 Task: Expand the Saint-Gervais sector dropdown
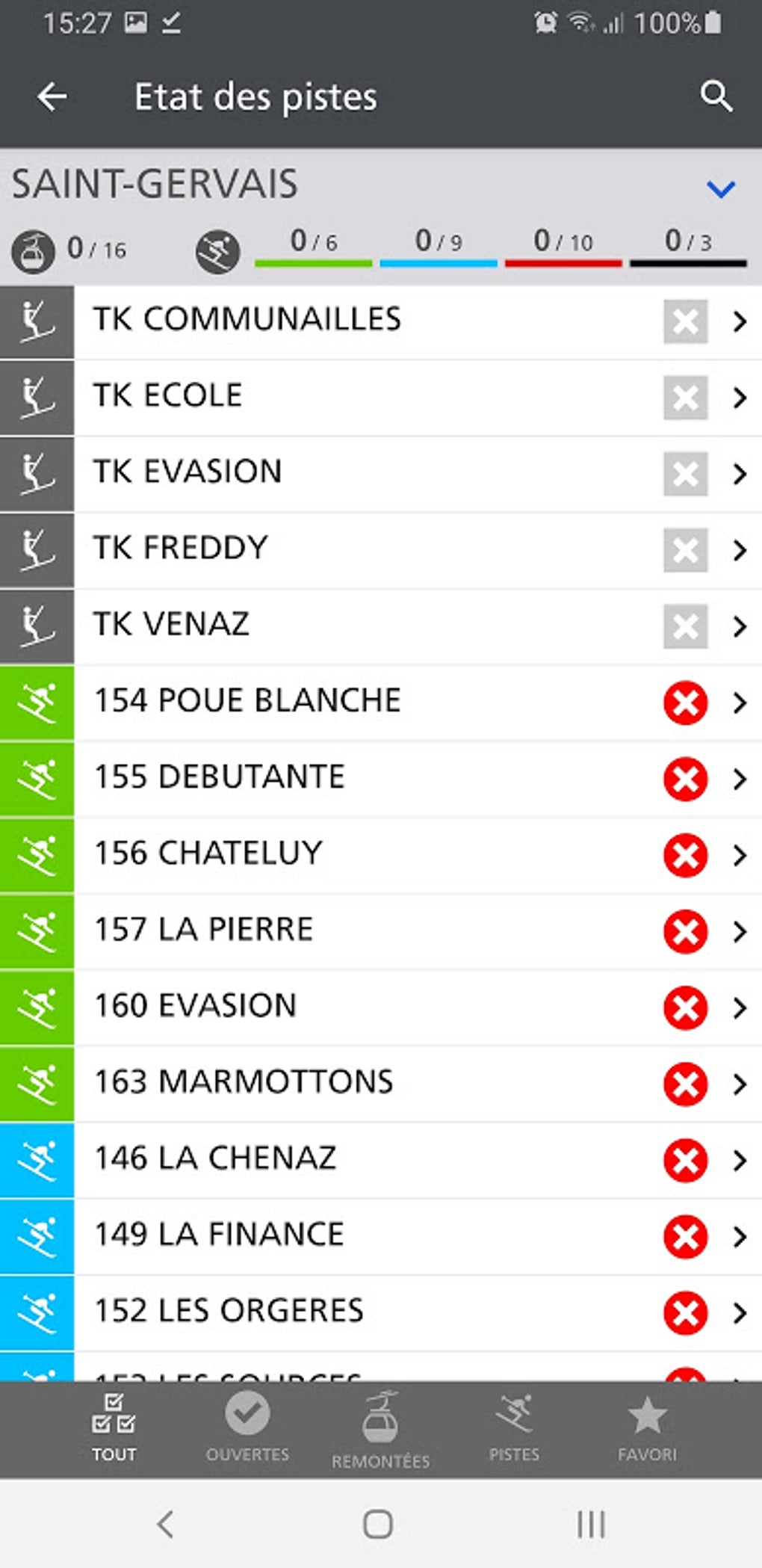pyautogui.click(x=721, y=188)
